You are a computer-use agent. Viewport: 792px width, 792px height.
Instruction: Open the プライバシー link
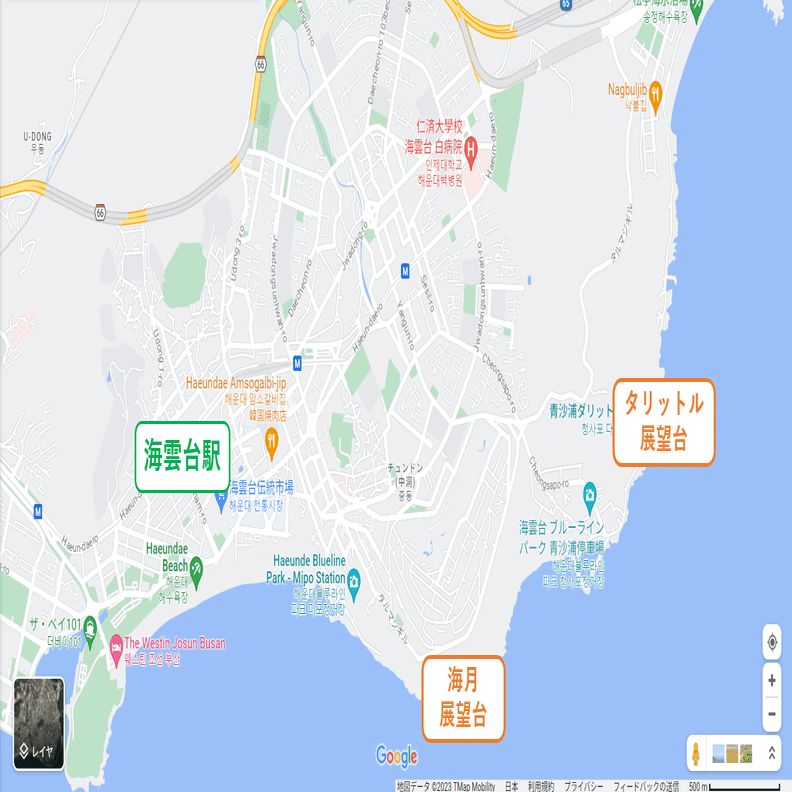click(x=583, y=786)
